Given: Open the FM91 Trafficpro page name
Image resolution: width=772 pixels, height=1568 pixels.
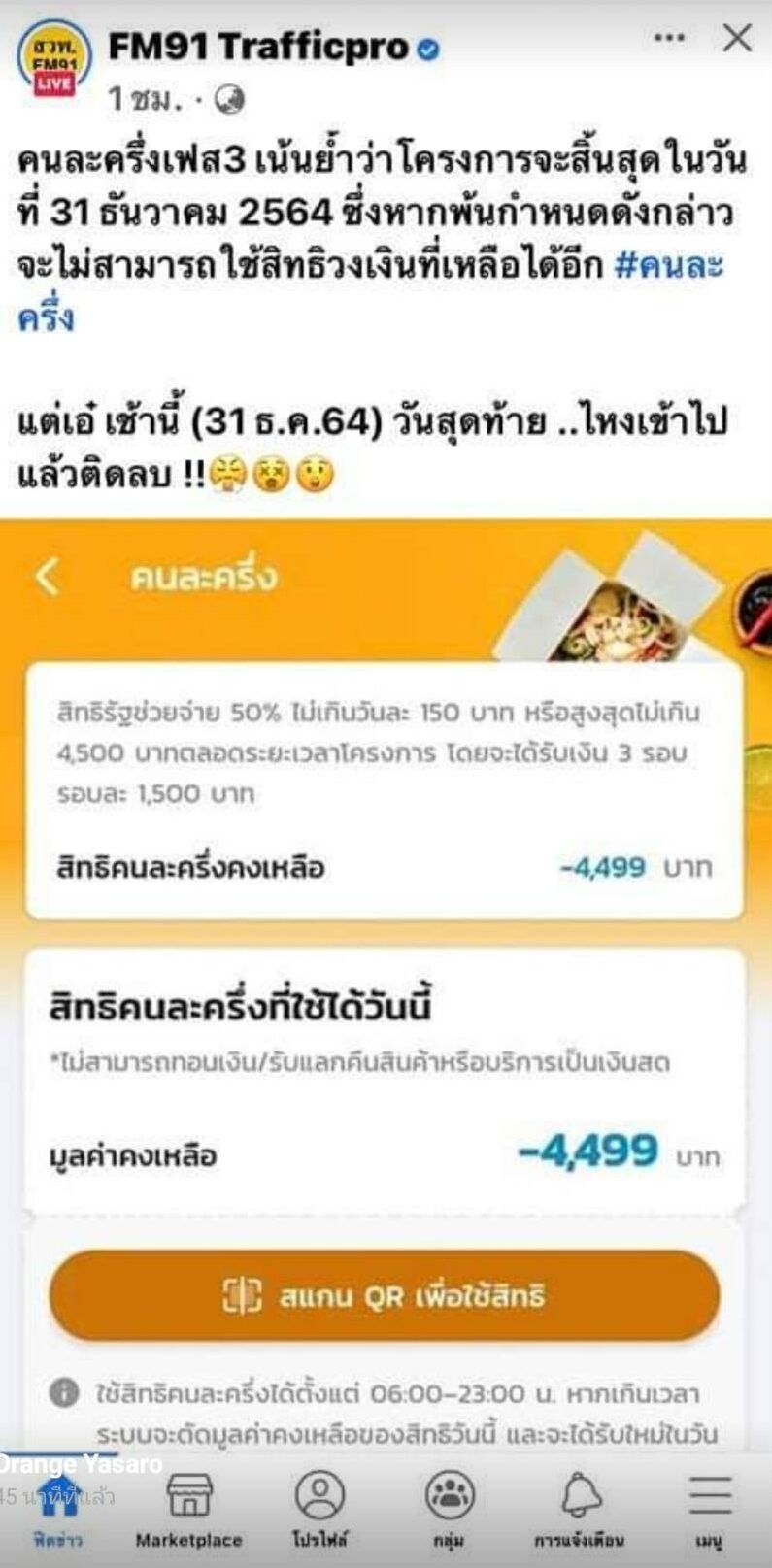Looking at the screenshot, I should click(258, 47).
